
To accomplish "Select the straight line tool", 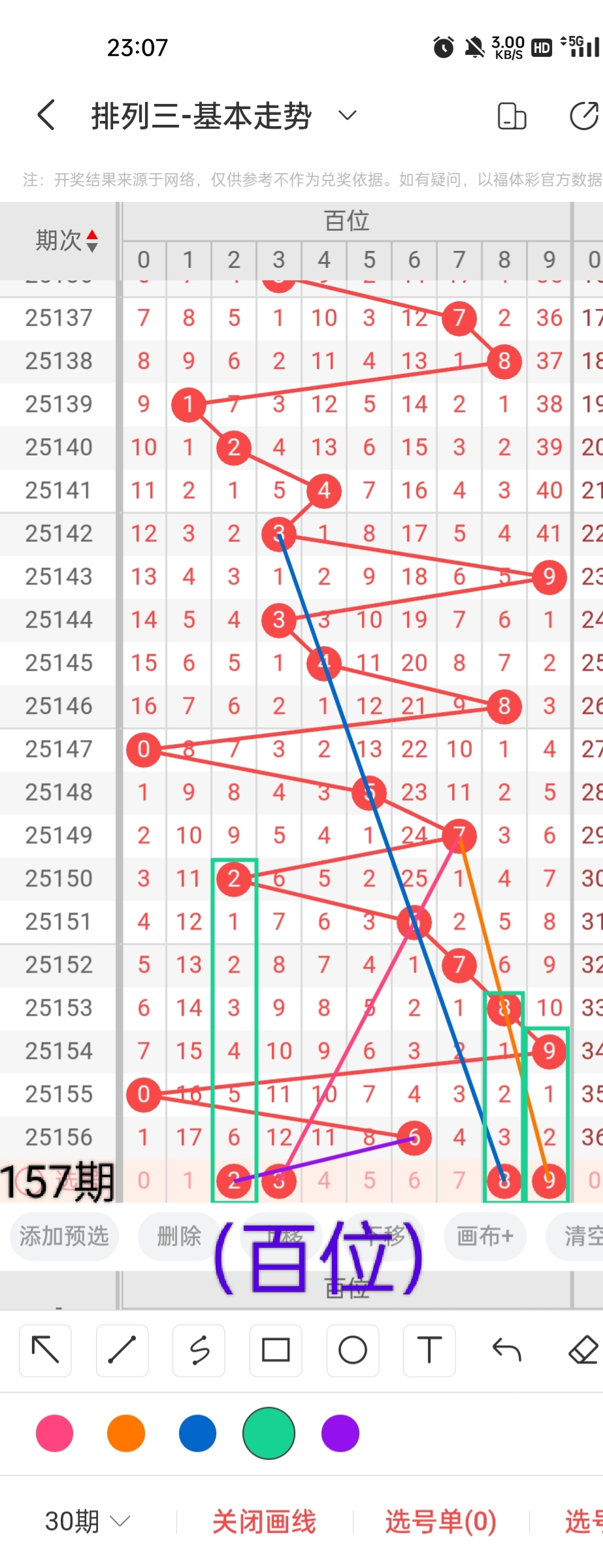I will [x=122, y=1350].
